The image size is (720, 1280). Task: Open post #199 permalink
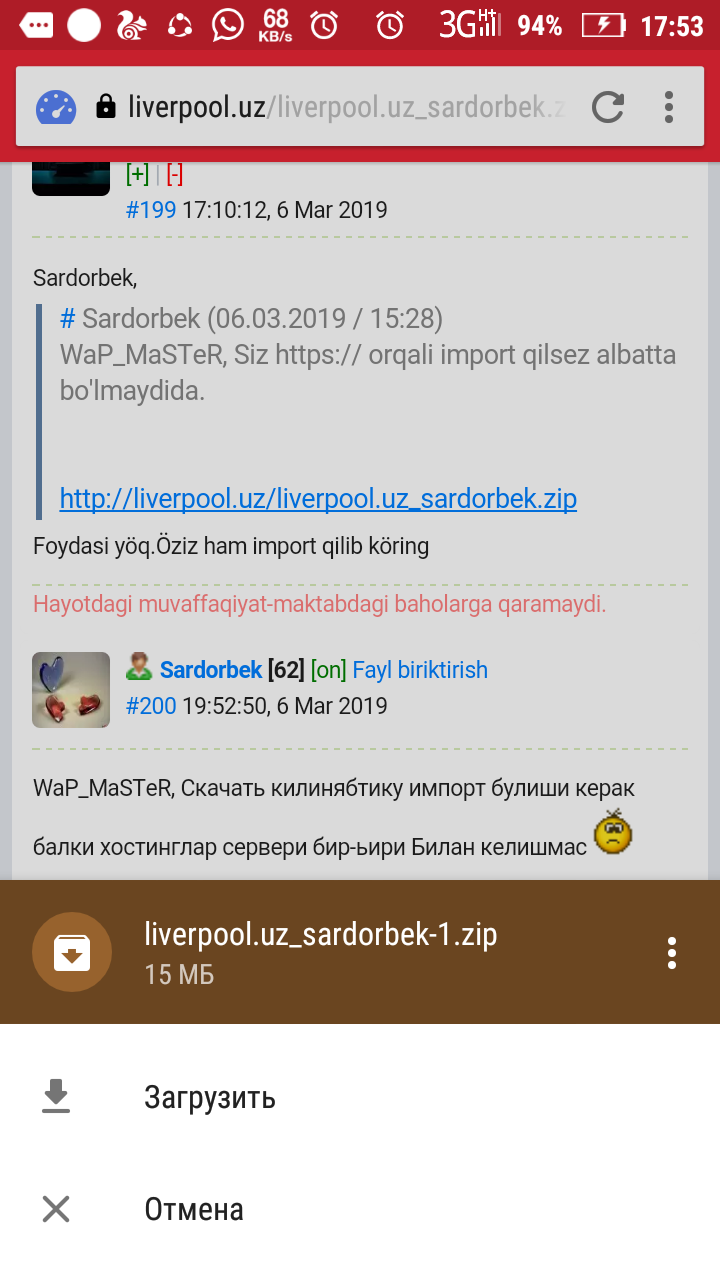[x=150, y=210]
